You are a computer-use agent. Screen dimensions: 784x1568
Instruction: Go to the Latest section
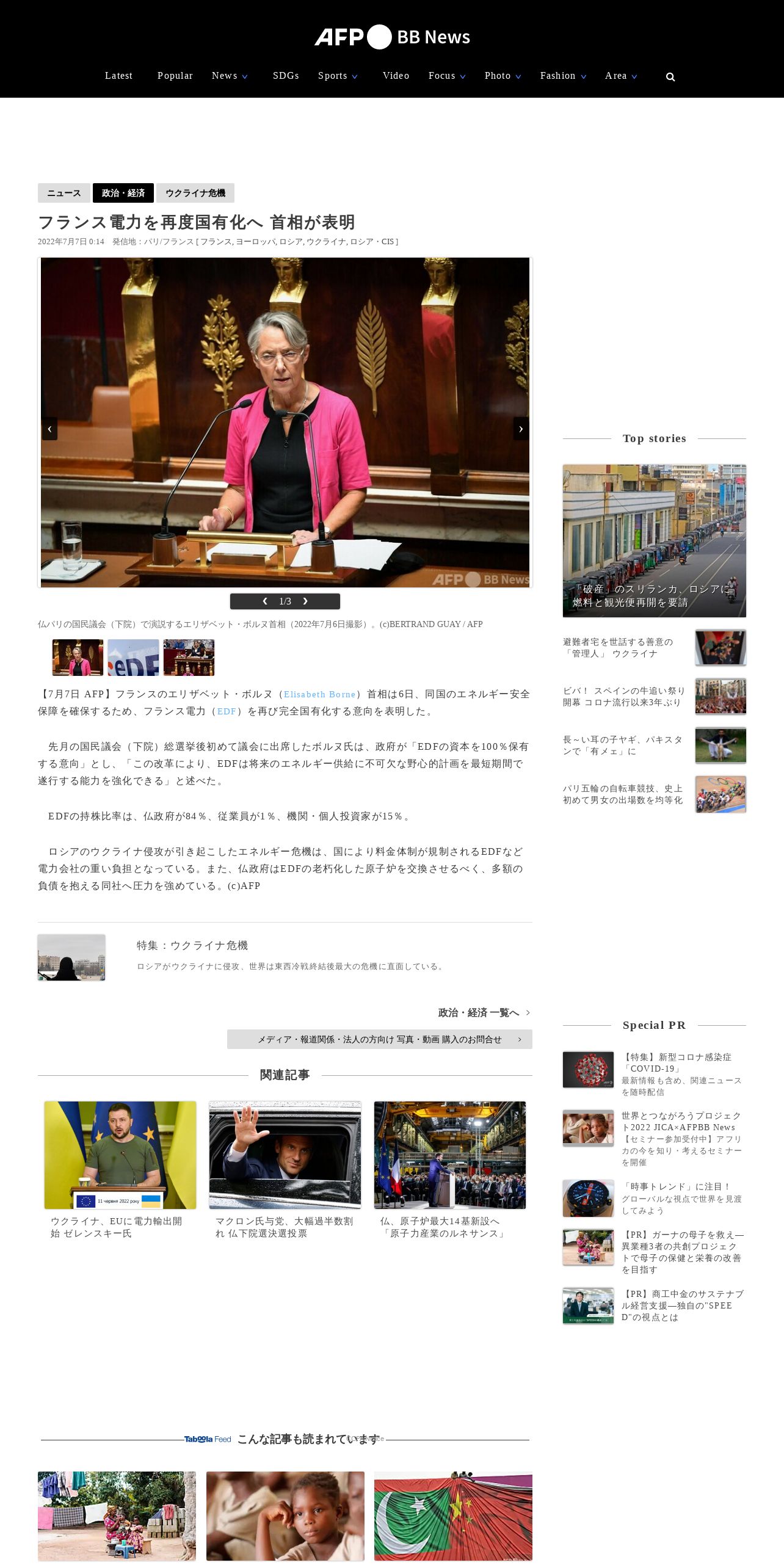118,76
